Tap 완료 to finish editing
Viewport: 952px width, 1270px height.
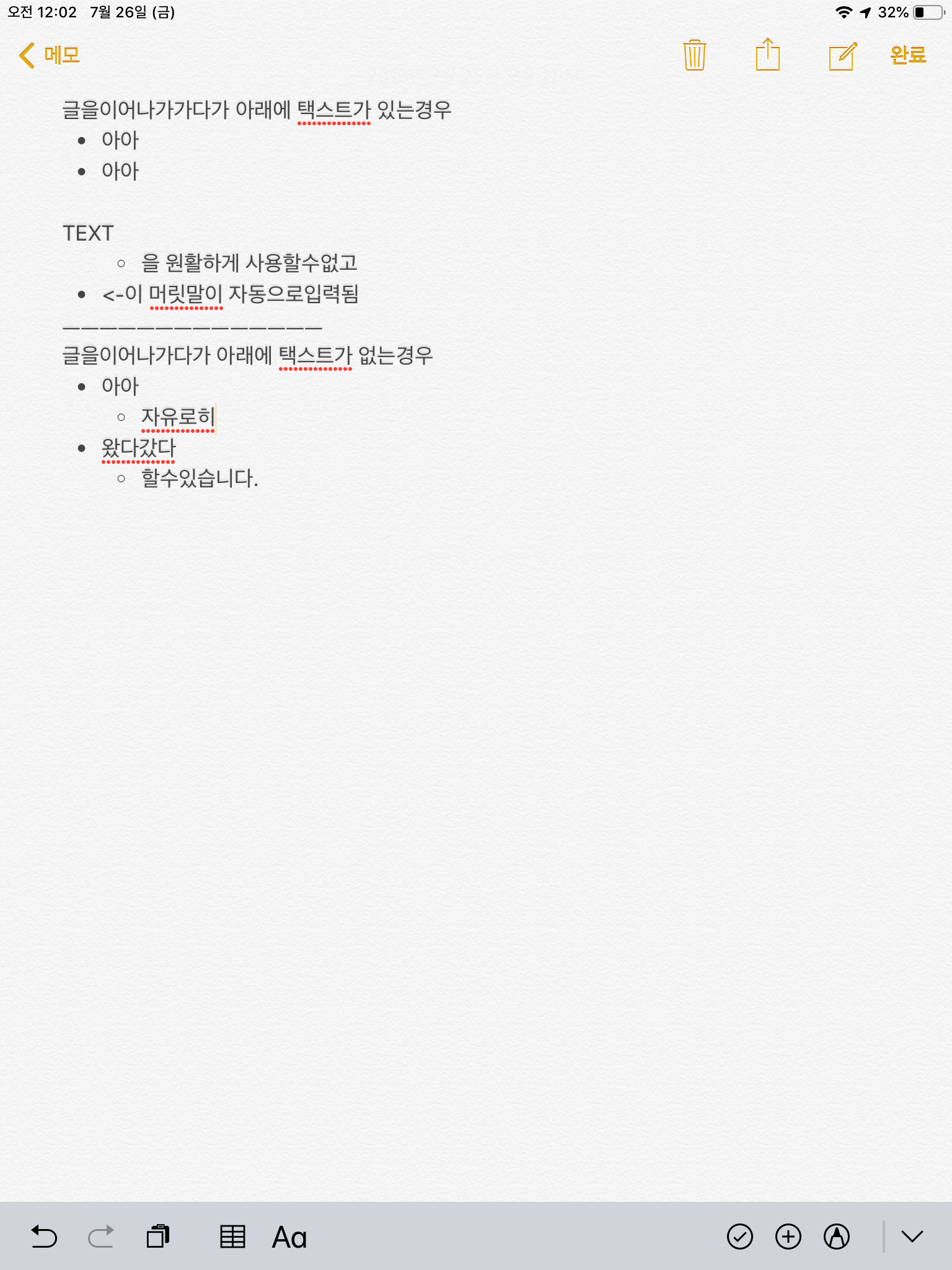click(908, 55)
